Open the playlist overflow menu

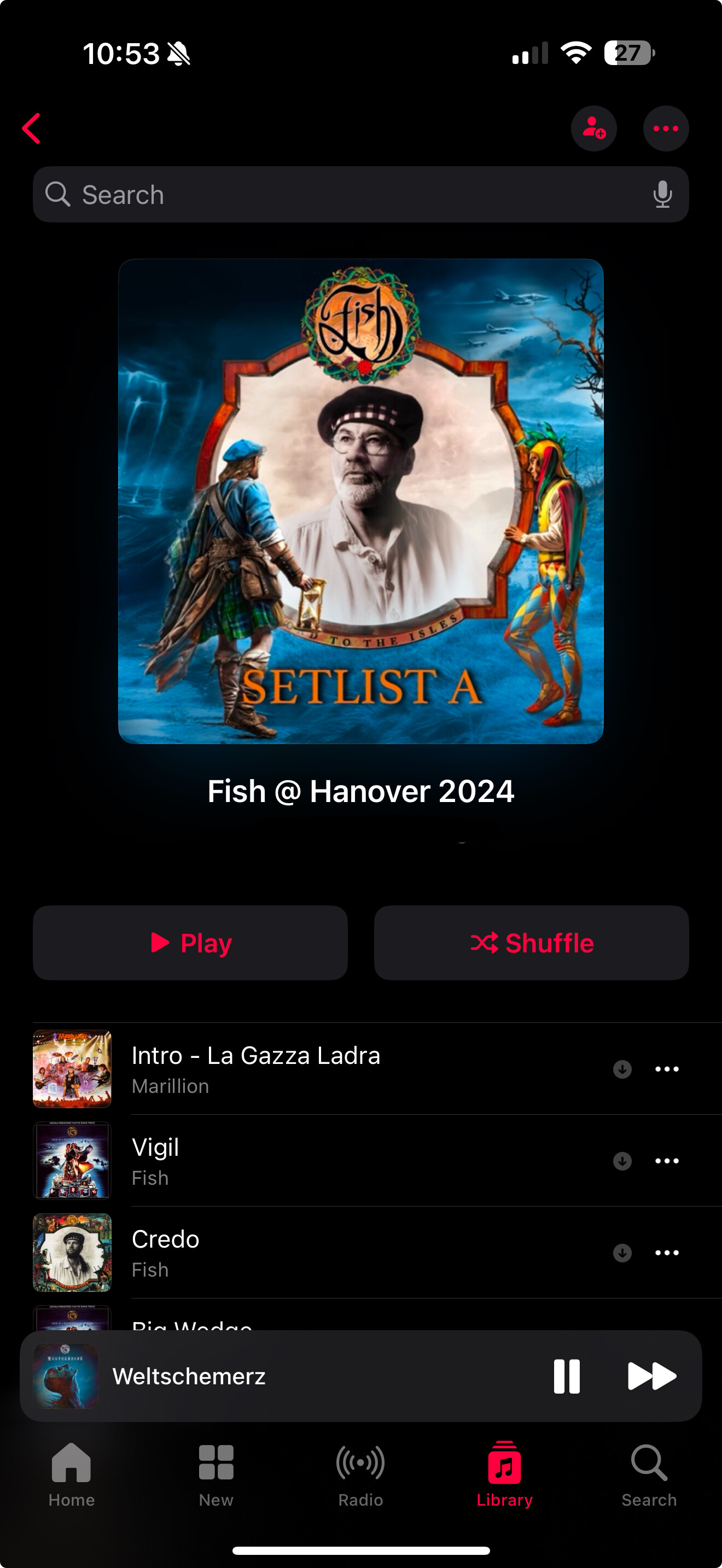point(665,128)
